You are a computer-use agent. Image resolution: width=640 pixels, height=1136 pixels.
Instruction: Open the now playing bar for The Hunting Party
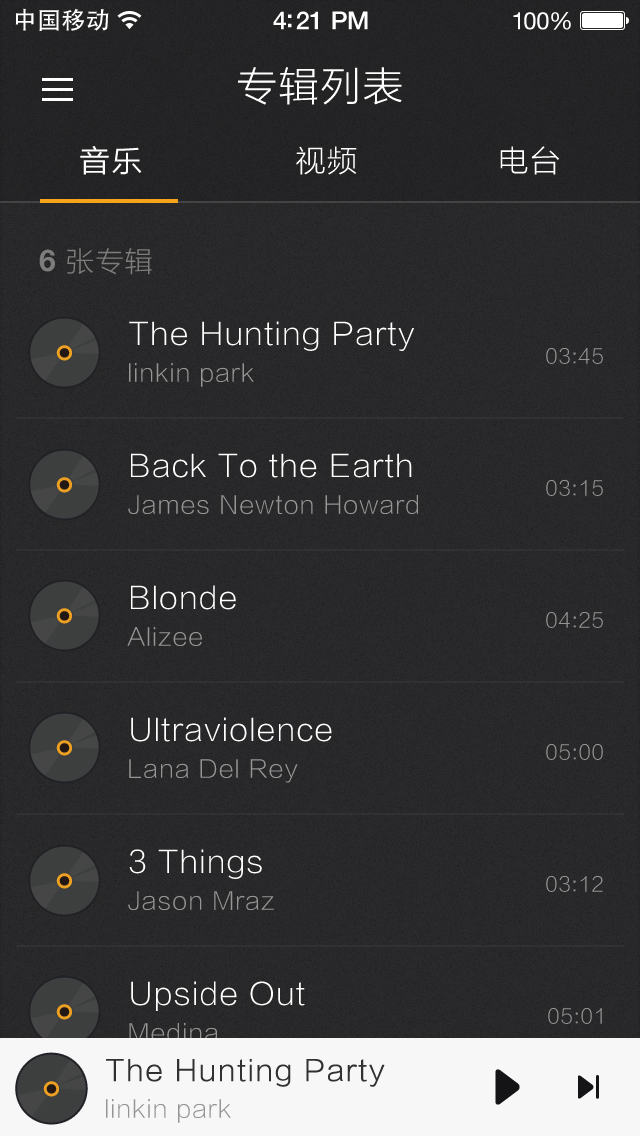245,1087
